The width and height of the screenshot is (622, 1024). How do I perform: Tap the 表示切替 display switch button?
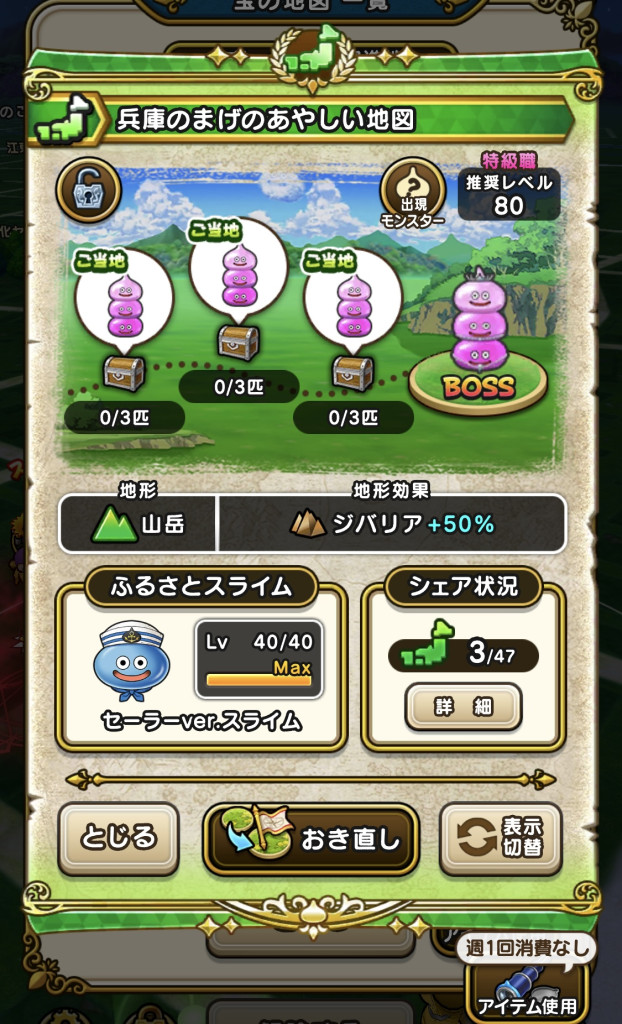(501, 839)
